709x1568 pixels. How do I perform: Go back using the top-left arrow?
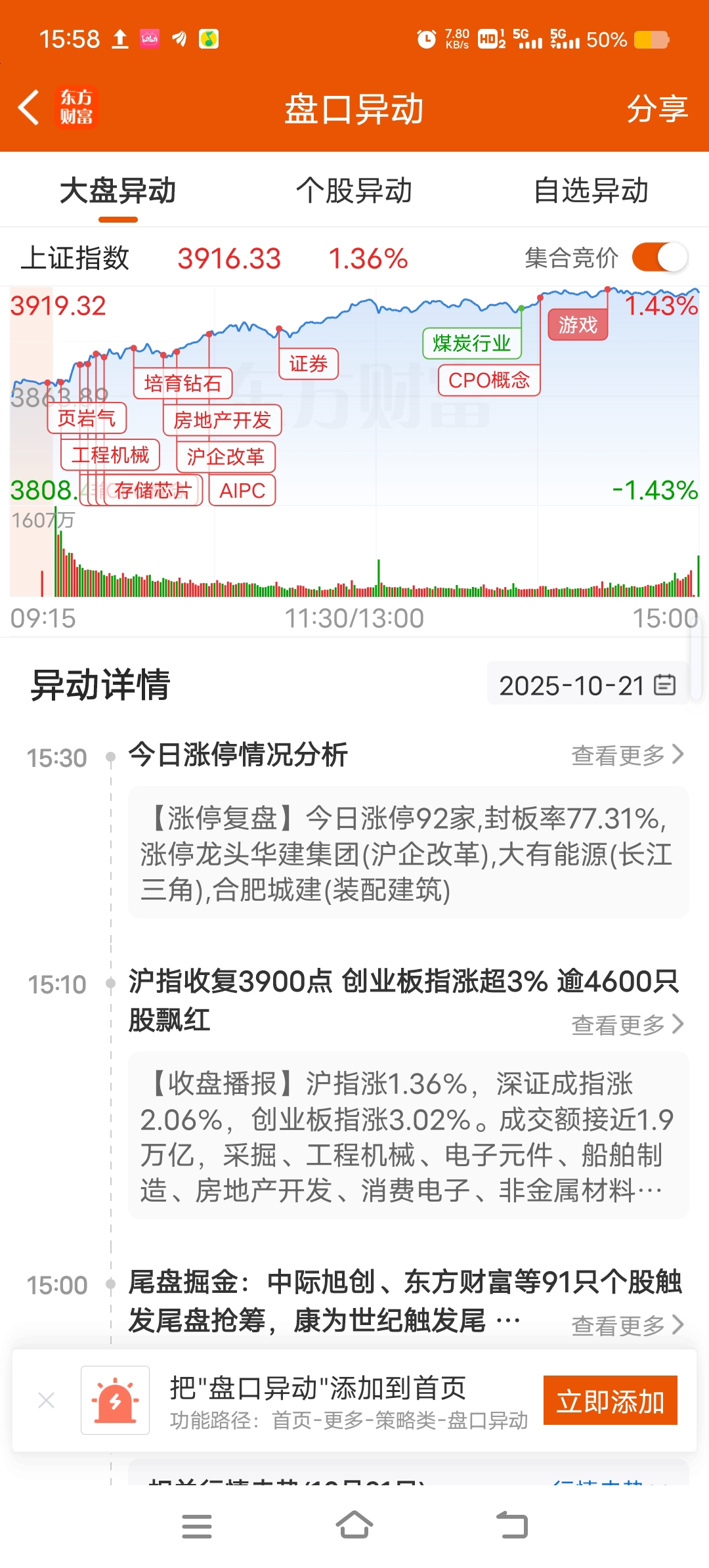pos(29,107)
